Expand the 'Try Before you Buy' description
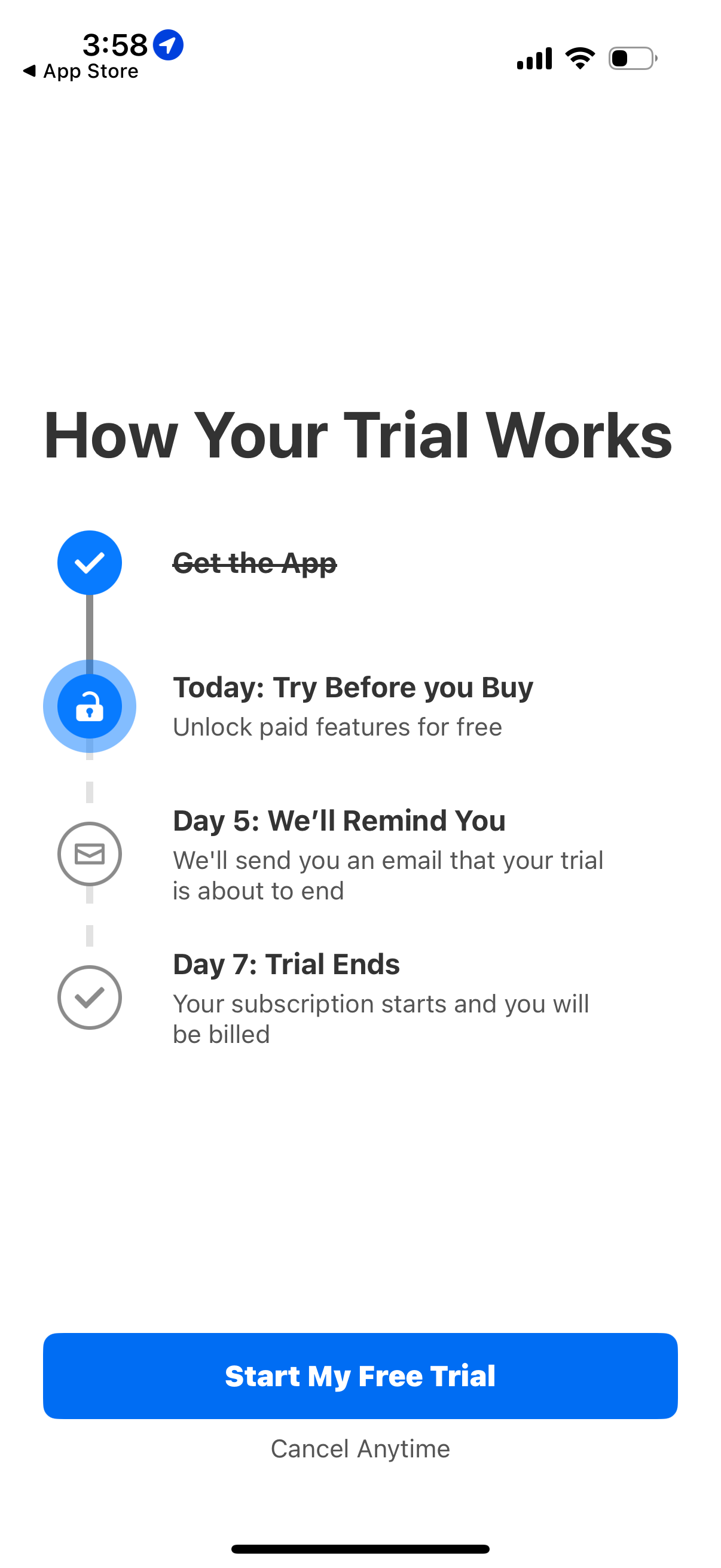Image resolution: width=721 pixels, height=1568 pixels. (337, 725)
